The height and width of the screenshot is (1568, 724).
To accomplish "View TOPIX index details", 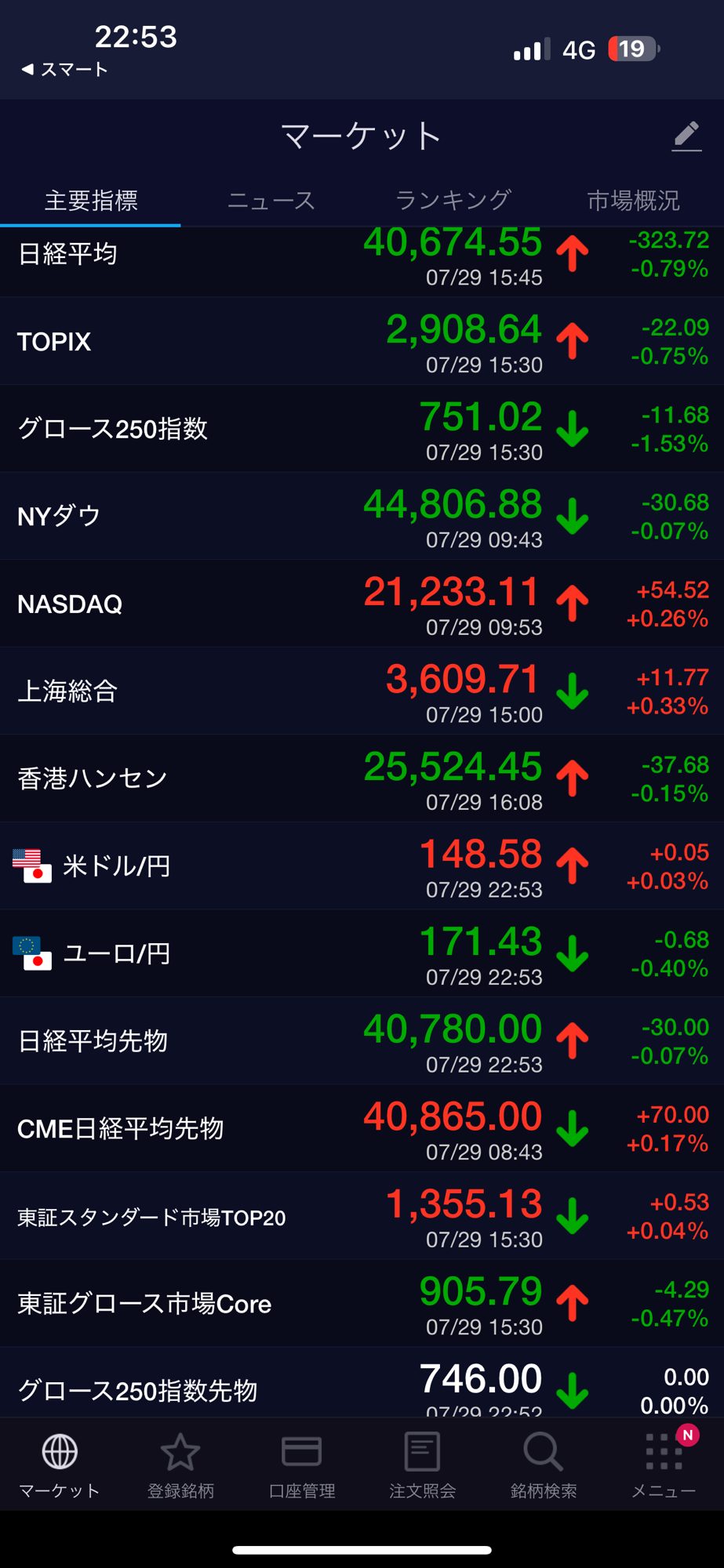I will click(361, 342).
